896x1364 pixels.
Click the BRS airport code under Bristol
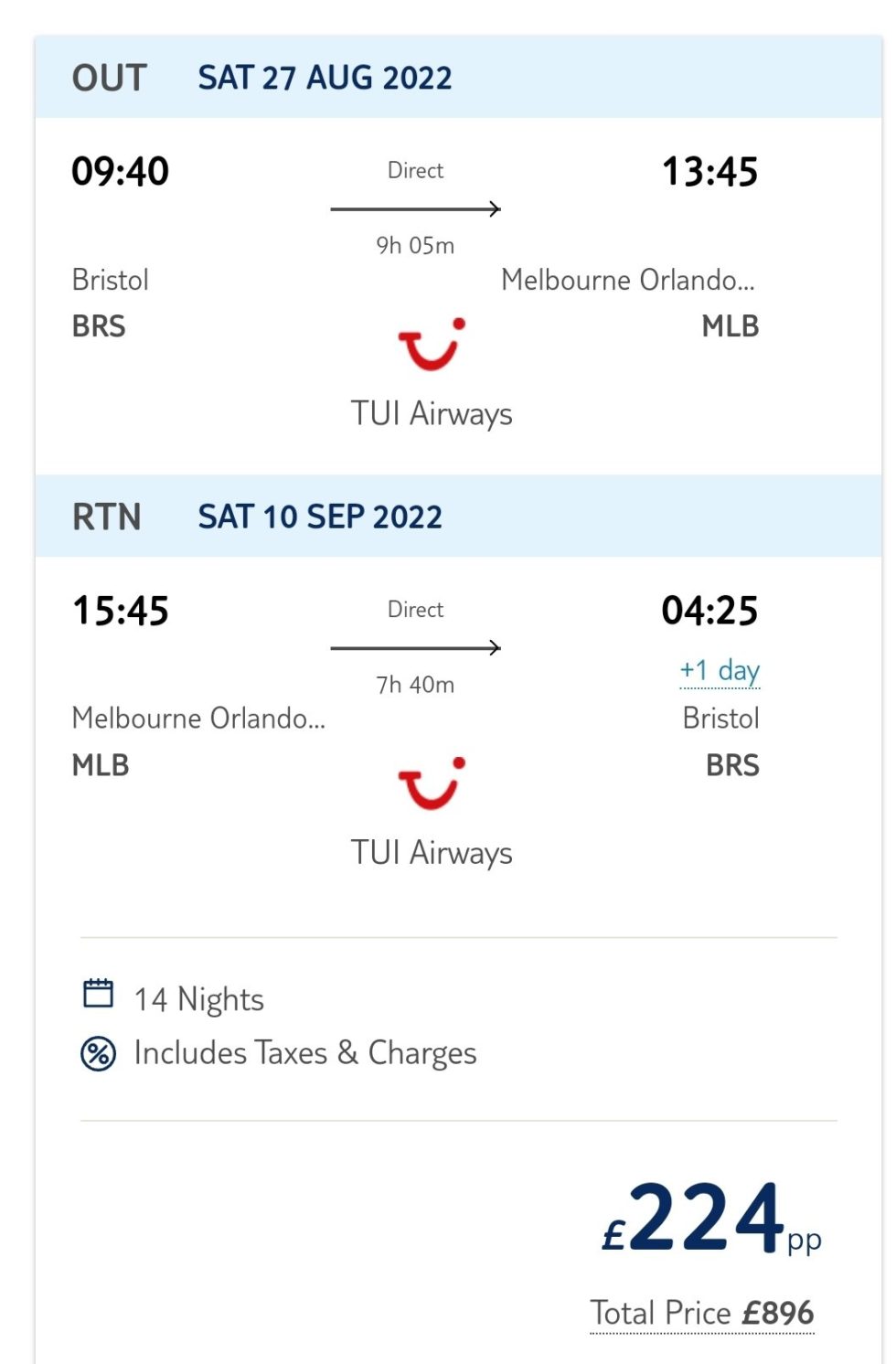(99, 326)
